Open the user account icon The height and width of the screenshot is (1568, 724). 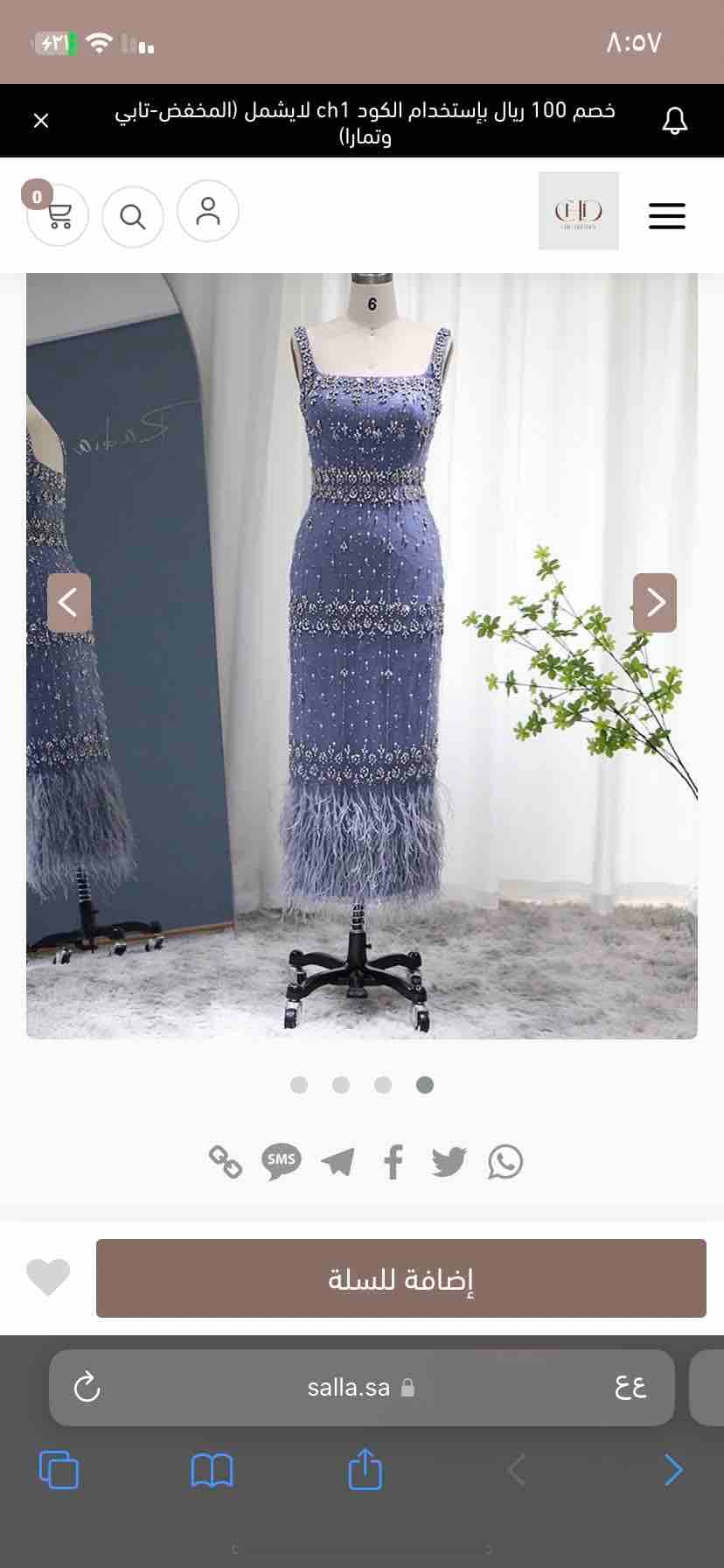(x=208, y=211)
